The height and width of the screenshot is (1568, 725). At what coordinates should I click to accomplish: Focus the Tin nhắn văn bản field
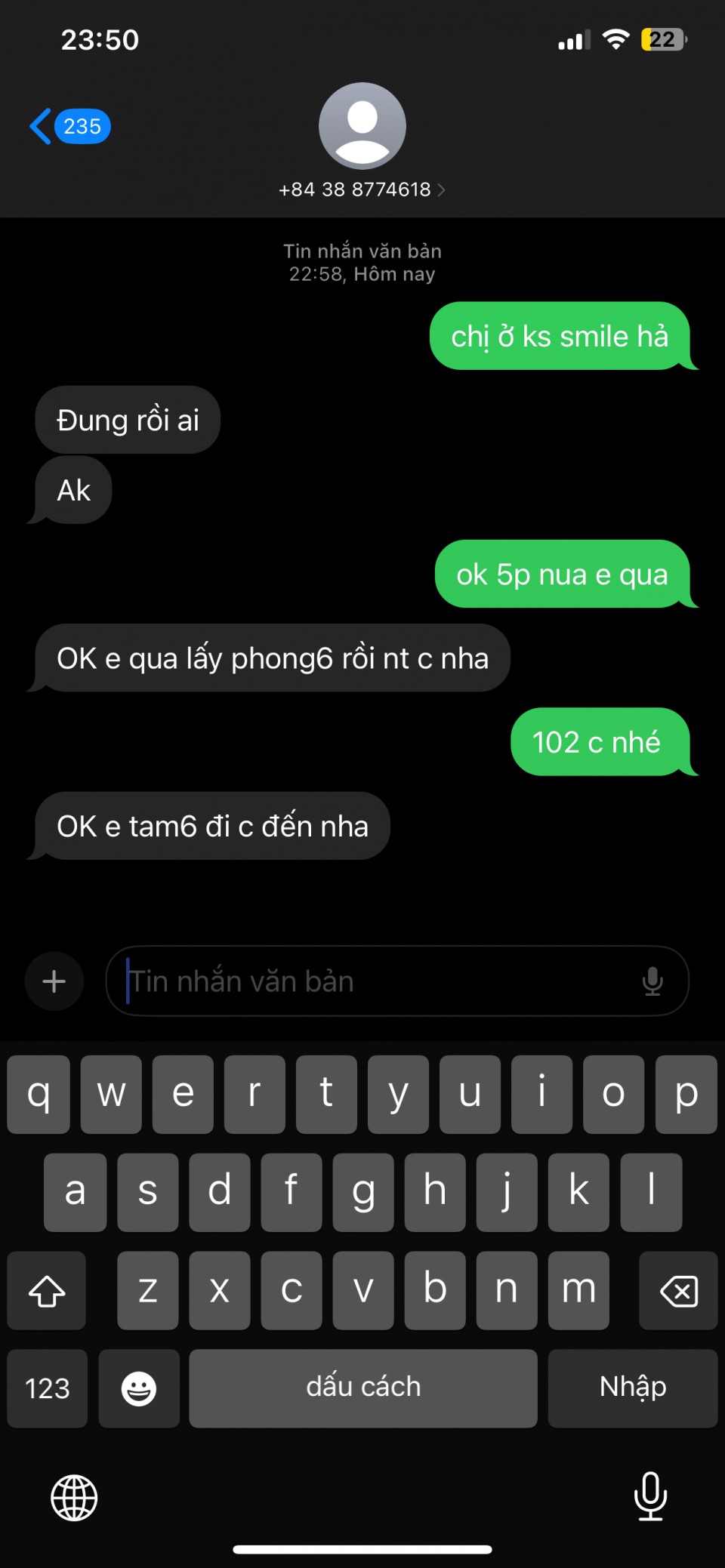coord(378,981)
